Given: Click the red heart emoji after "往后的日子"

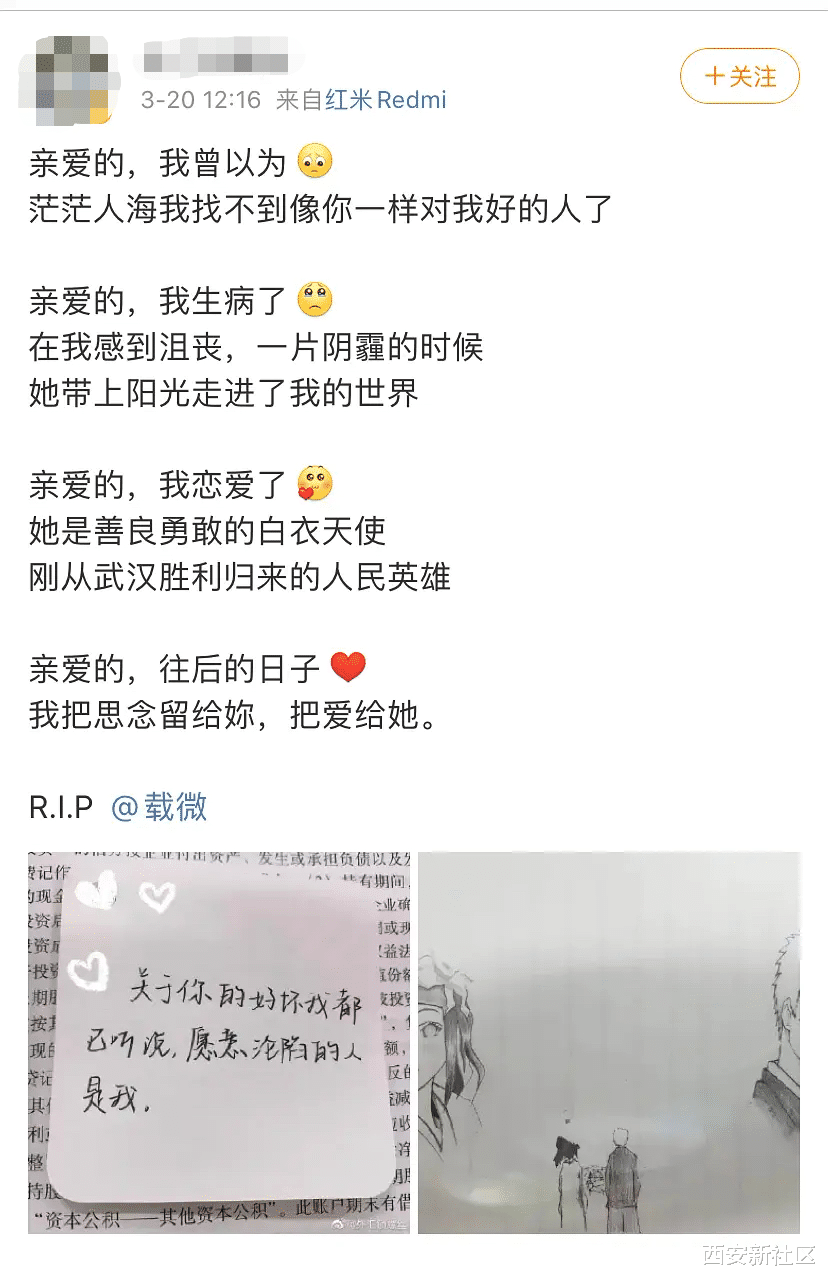Looking at the screenshot, I should click(348, 666).
